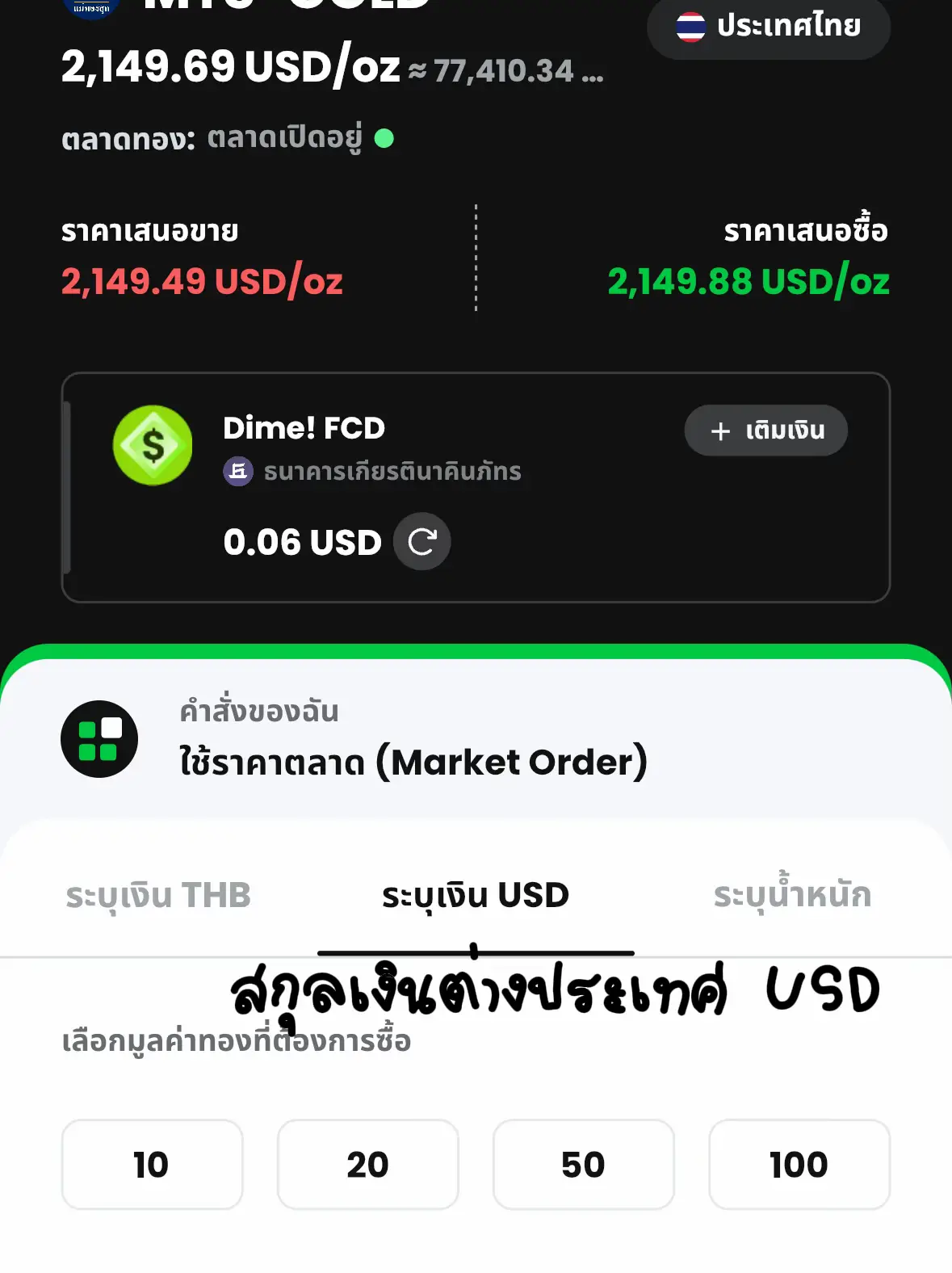This screenshot has height=1273, width=952.
Task: Click the 2,149.88 USD/oz buy price
Action: (748, 282)
